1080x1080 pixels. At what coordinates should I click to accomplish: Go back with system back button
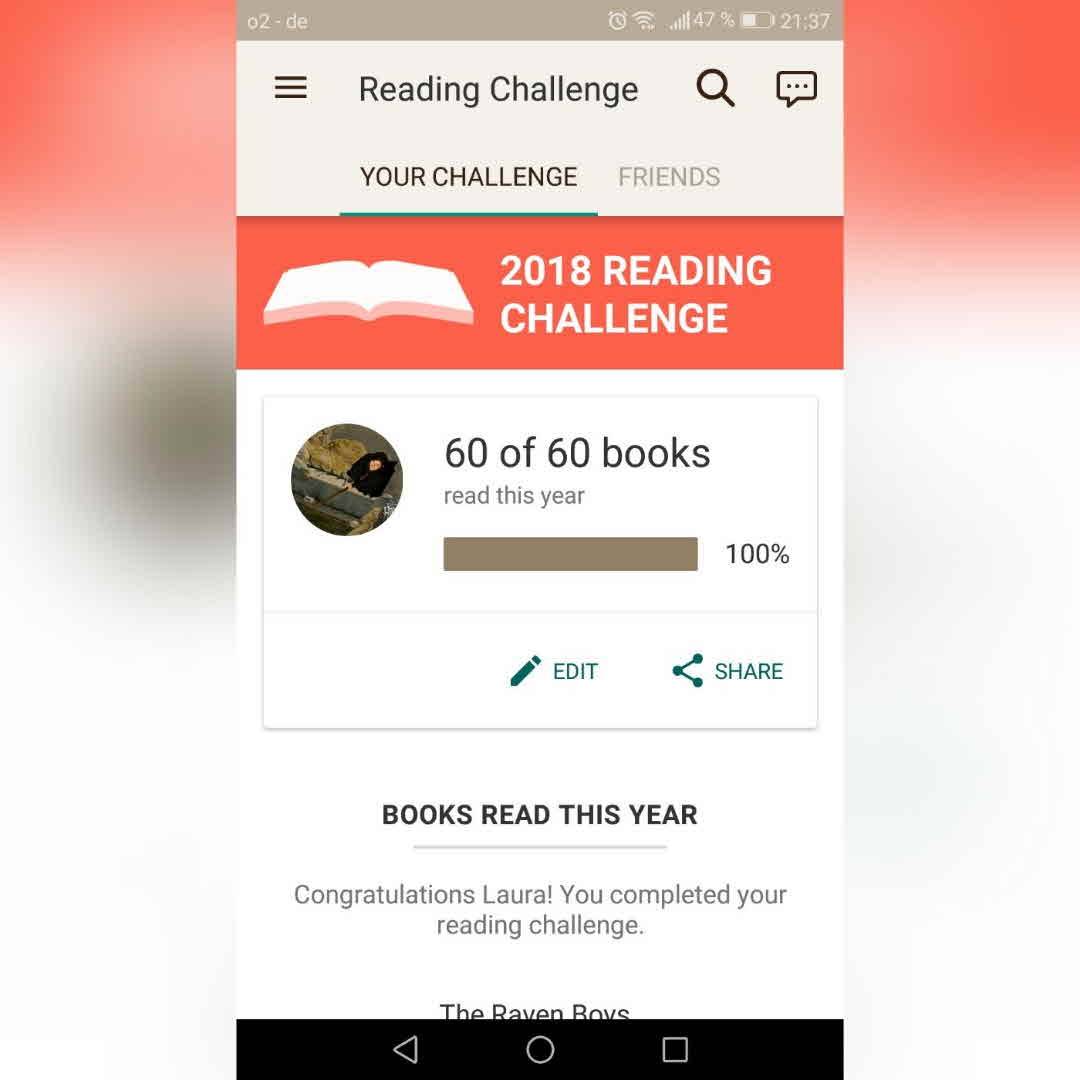pos(405,1049)
